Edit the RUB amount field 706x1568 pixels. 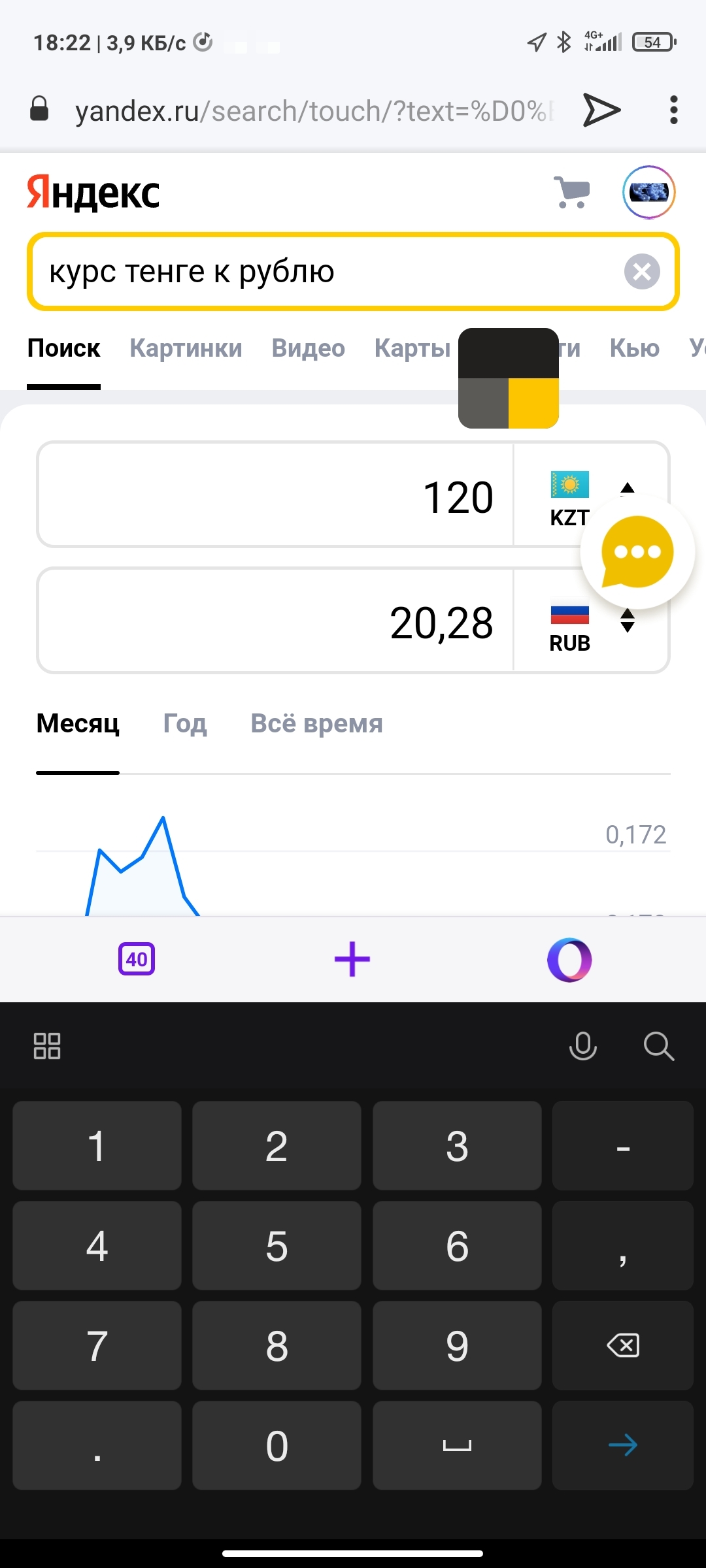coord(275,622)
